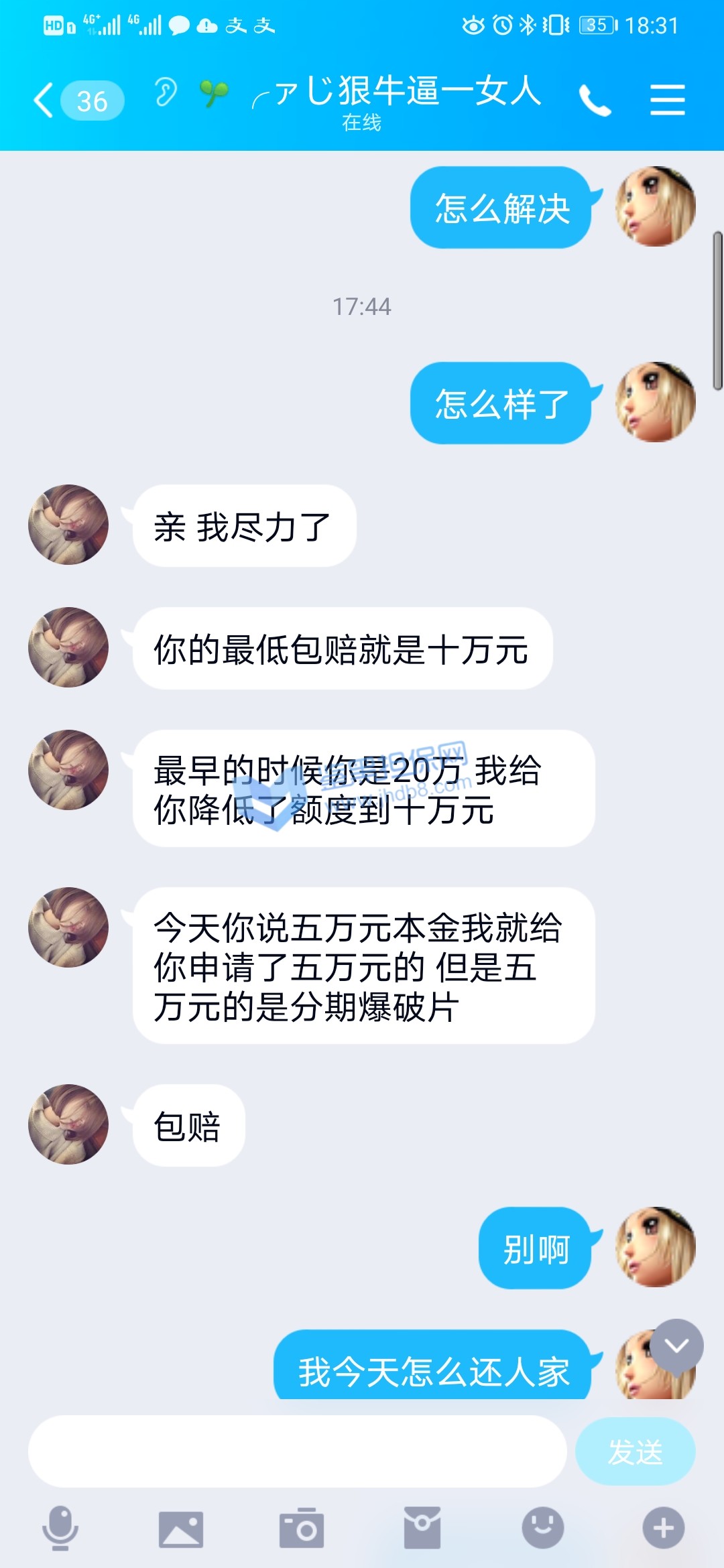Open the chat settings menu
Image resolution: width=724 pixels, height=1568 pixels.
point(667,101)
